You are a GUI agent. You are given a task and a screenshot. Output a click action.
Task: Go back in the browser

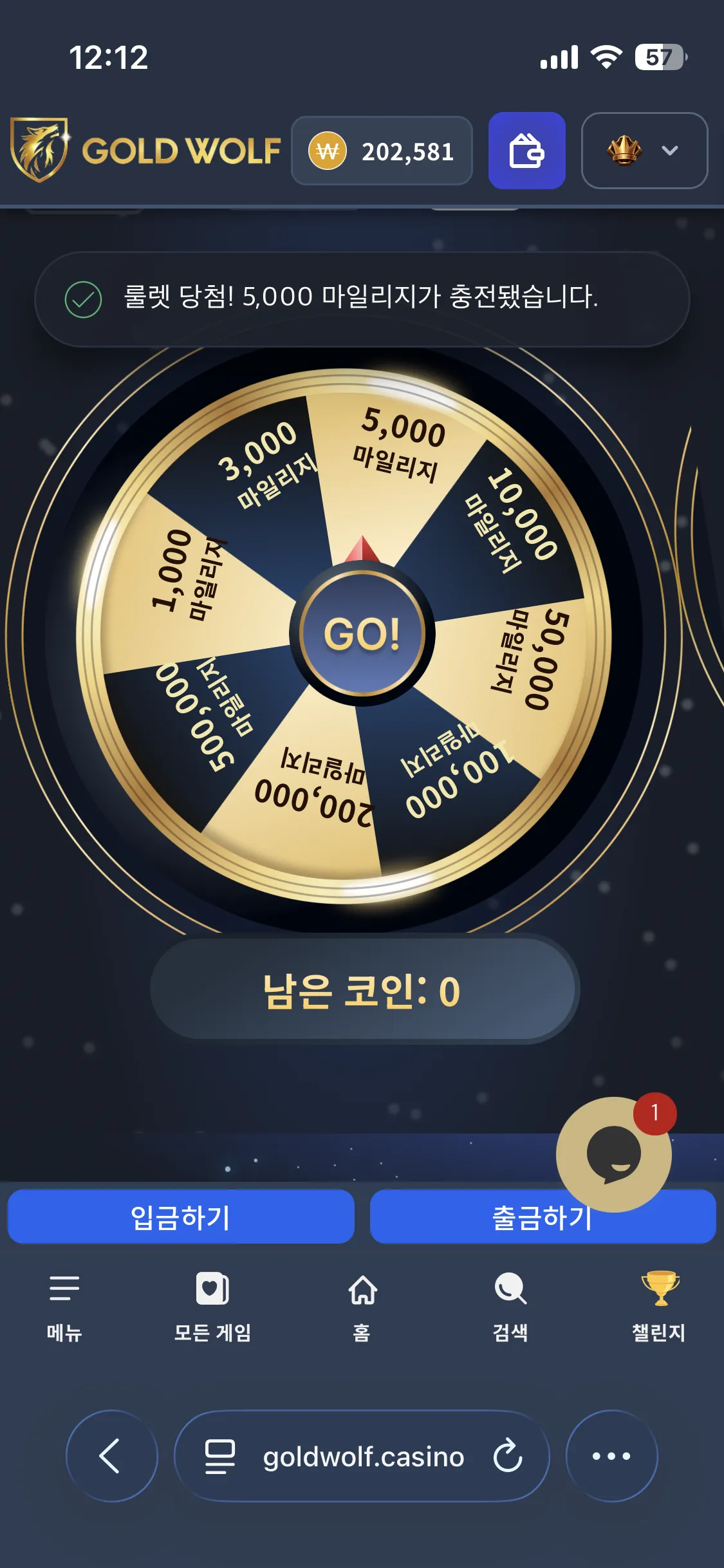click(111, 1456)
